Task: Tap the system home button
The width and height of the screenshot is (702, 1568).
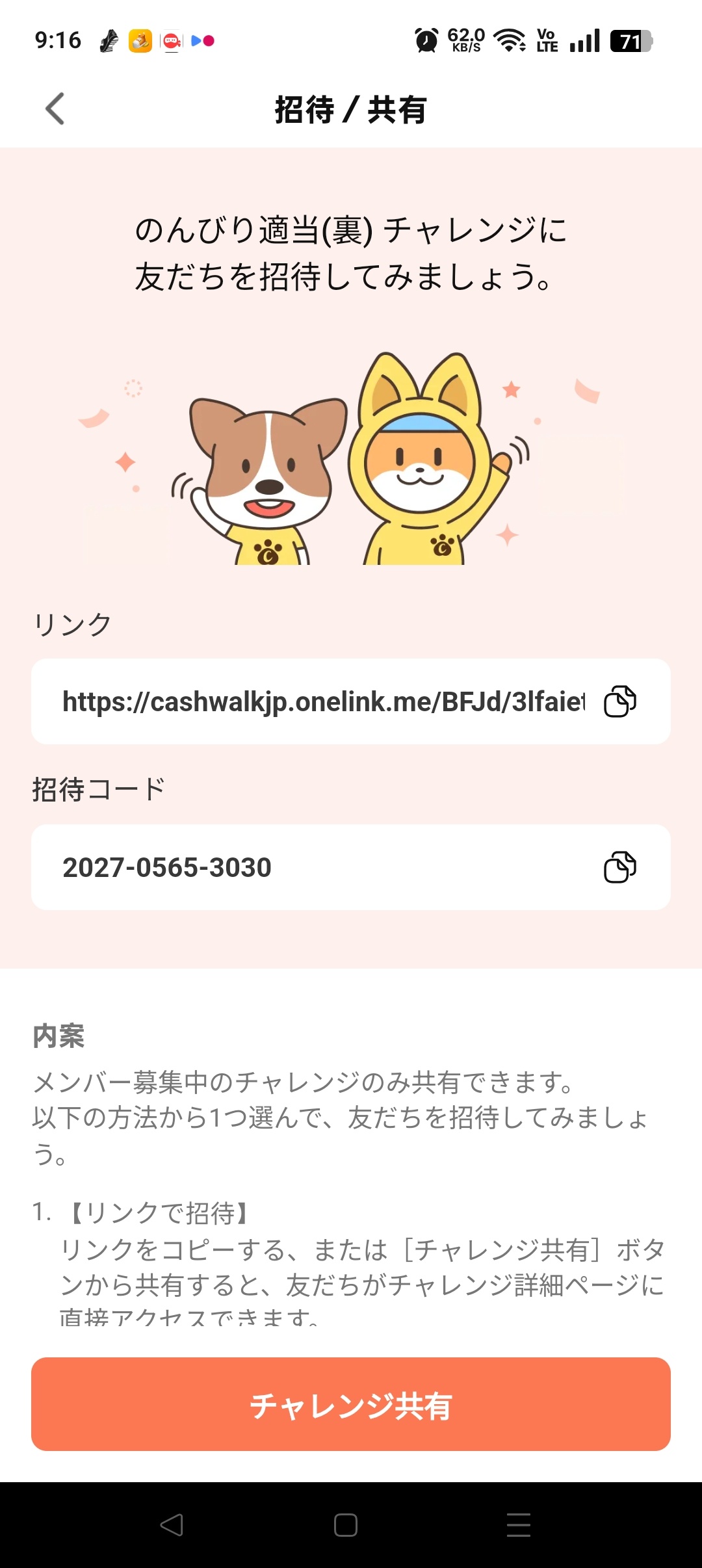Action: tap(346, 1525)
